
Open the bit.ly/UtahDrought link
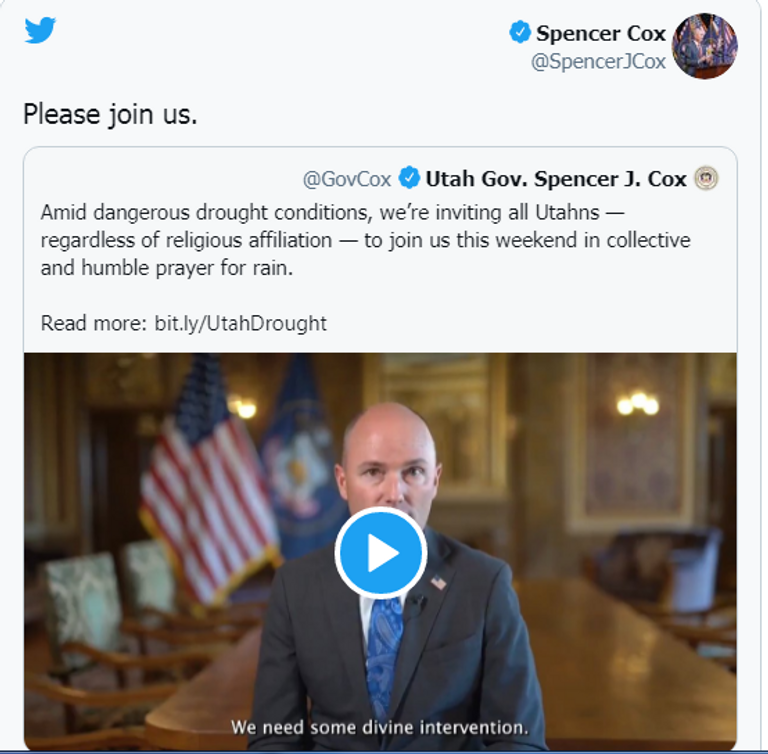tap(240, 324)
